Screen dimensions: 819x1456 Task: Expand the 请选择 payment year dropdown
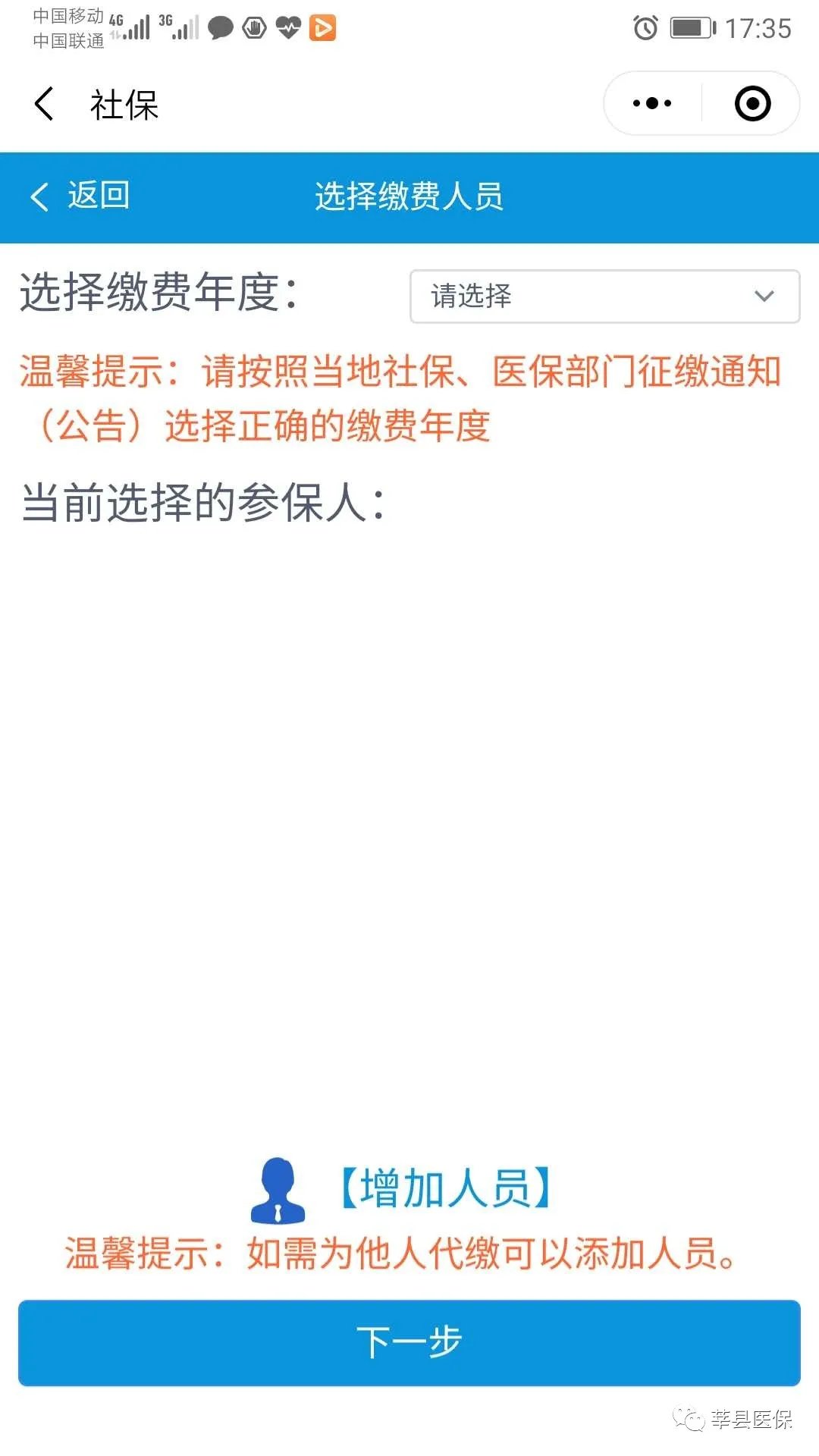(604, 297)
